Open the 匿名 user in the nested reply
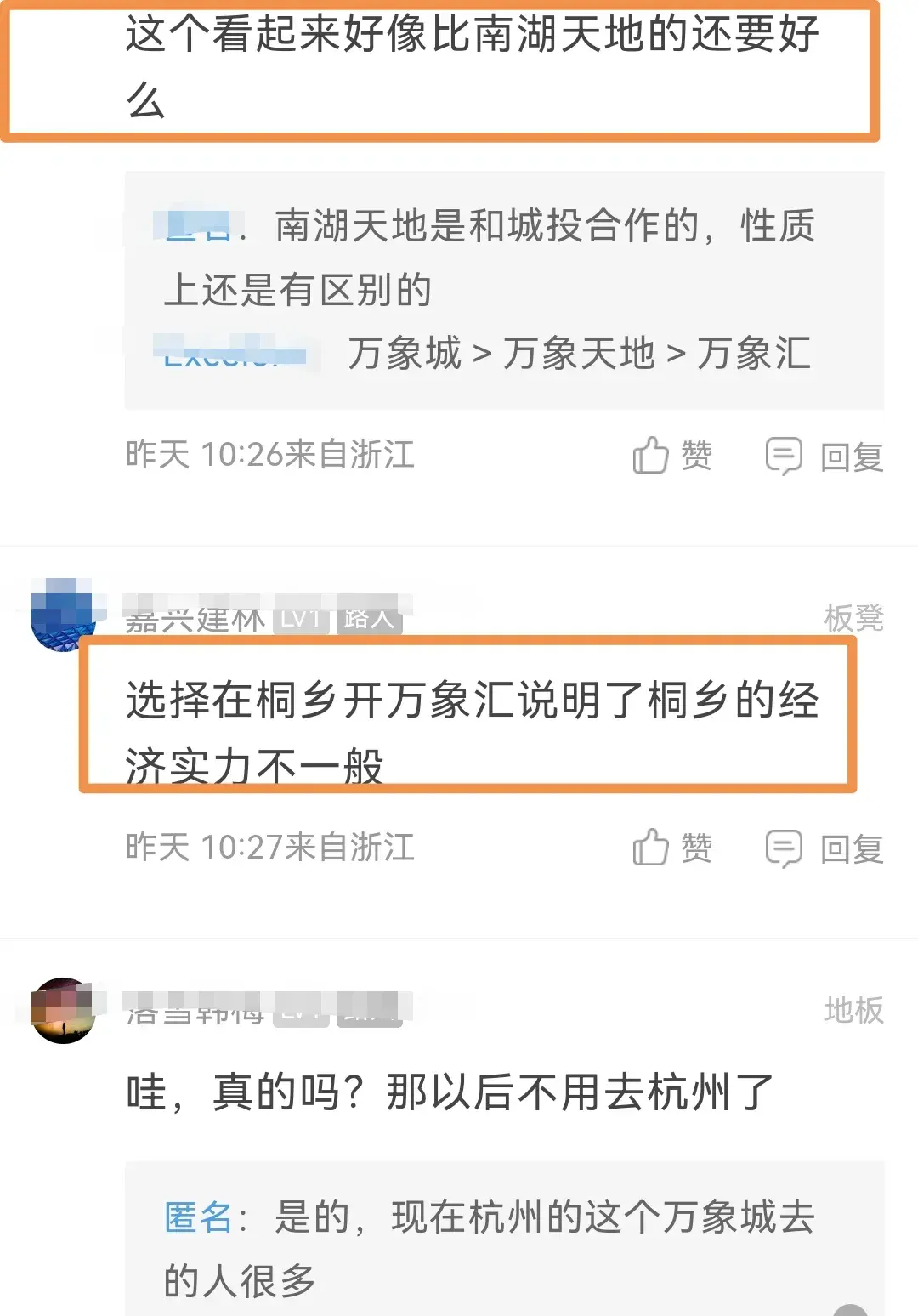The image size is (918, 1316). (x=197, y=1217)
